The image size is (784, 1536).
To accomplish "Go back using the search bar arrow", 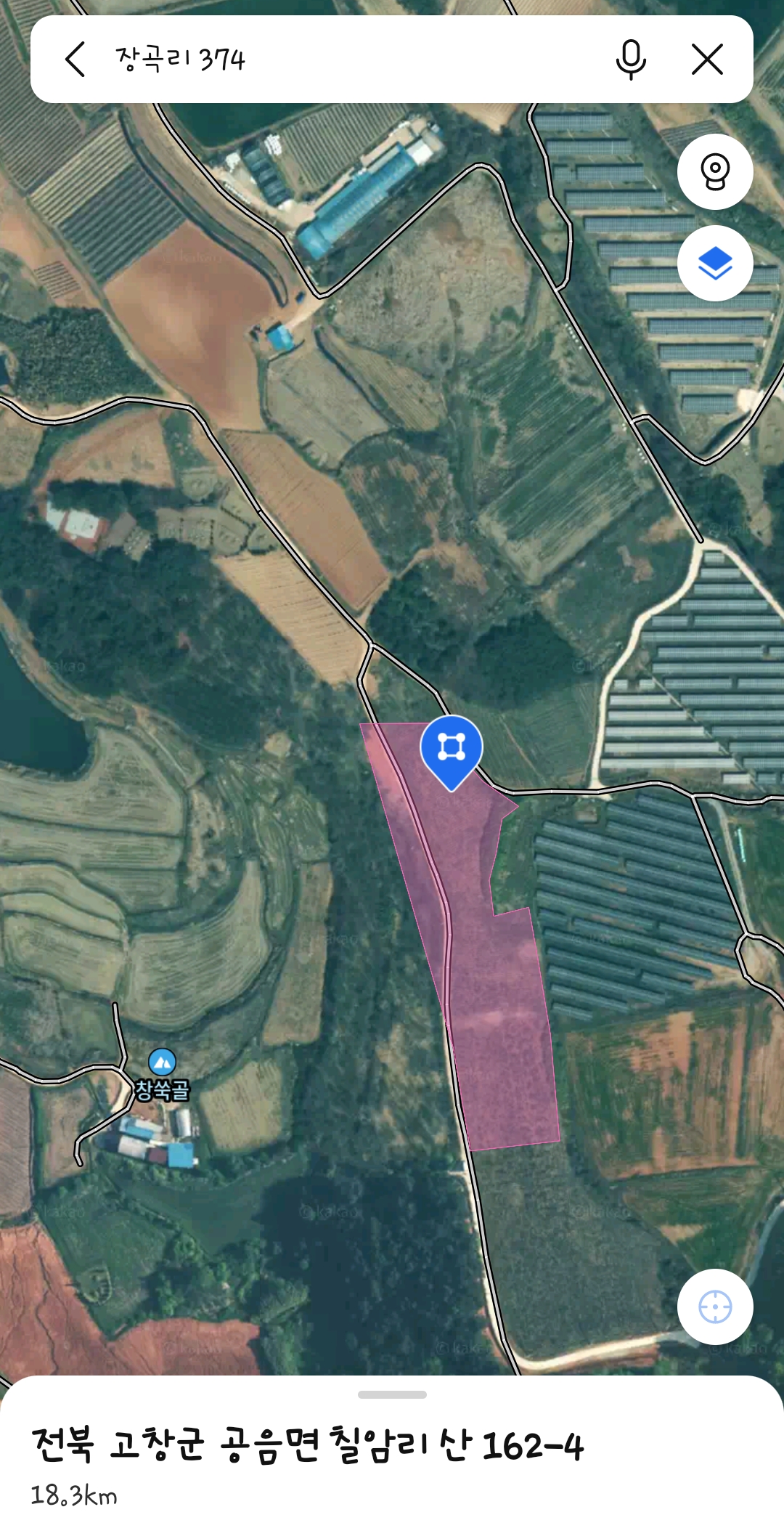I will click(x=75, y=59).
